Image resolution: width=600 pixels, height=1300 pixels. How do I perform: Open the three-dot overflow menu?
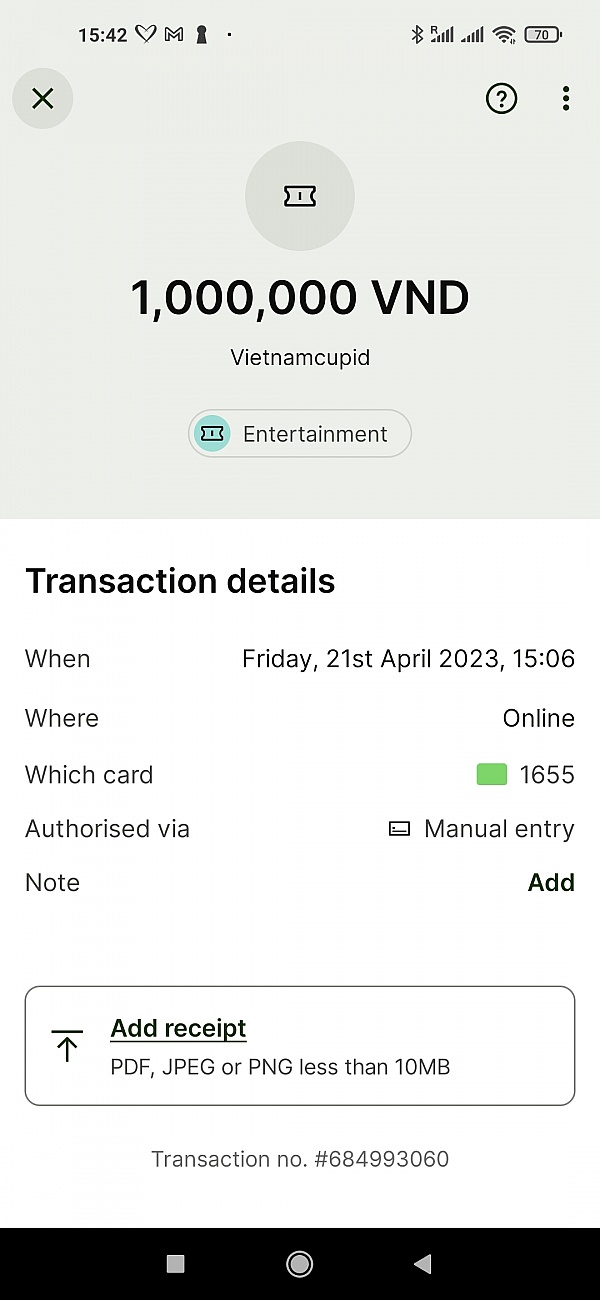566,98
